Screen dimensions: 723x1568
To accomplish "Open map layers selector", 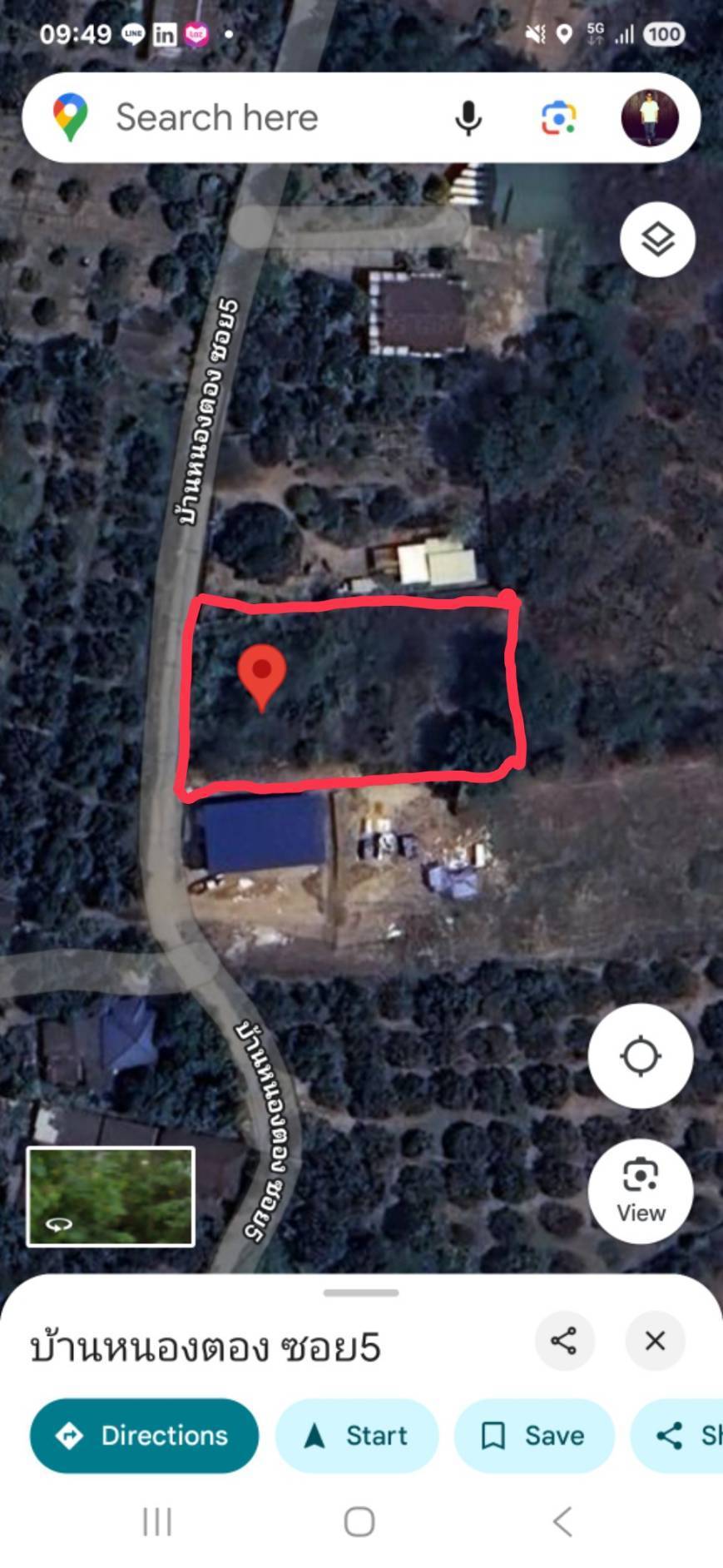I will click(657, 240).
